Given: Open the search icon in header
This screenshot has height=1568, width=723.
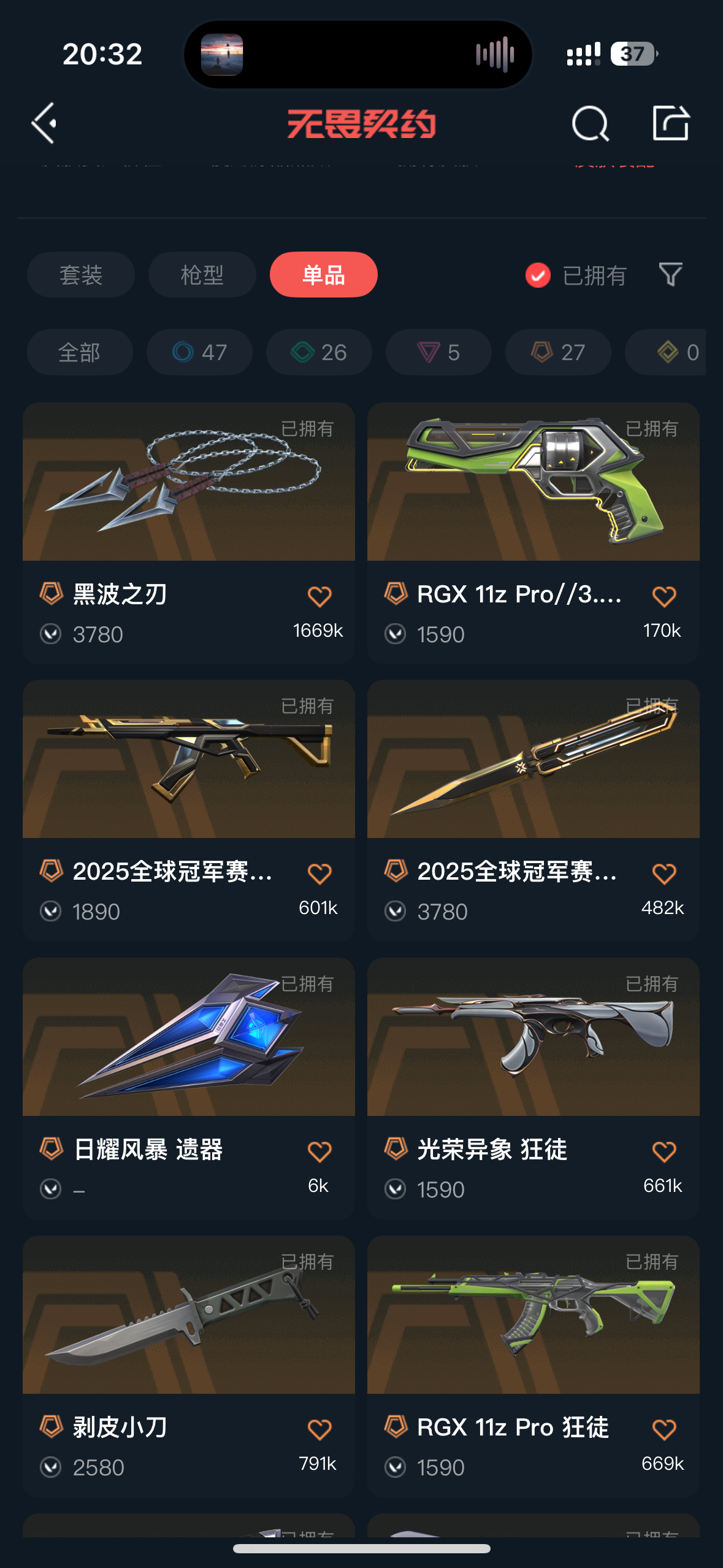Looking at the screenshot, I should click(589, 123).
